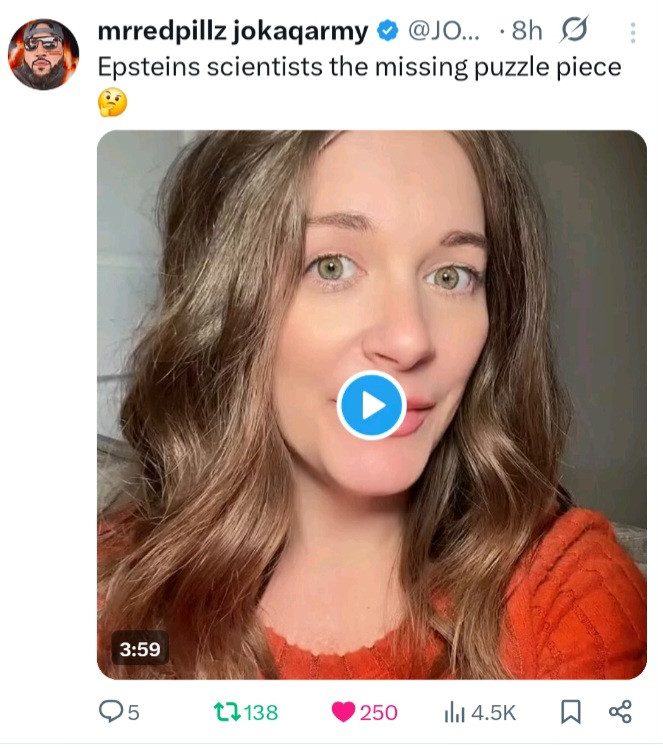The image size is (663, 748).
Task: Reply to the post with 5 comments
Action: (x=110, y=711)
